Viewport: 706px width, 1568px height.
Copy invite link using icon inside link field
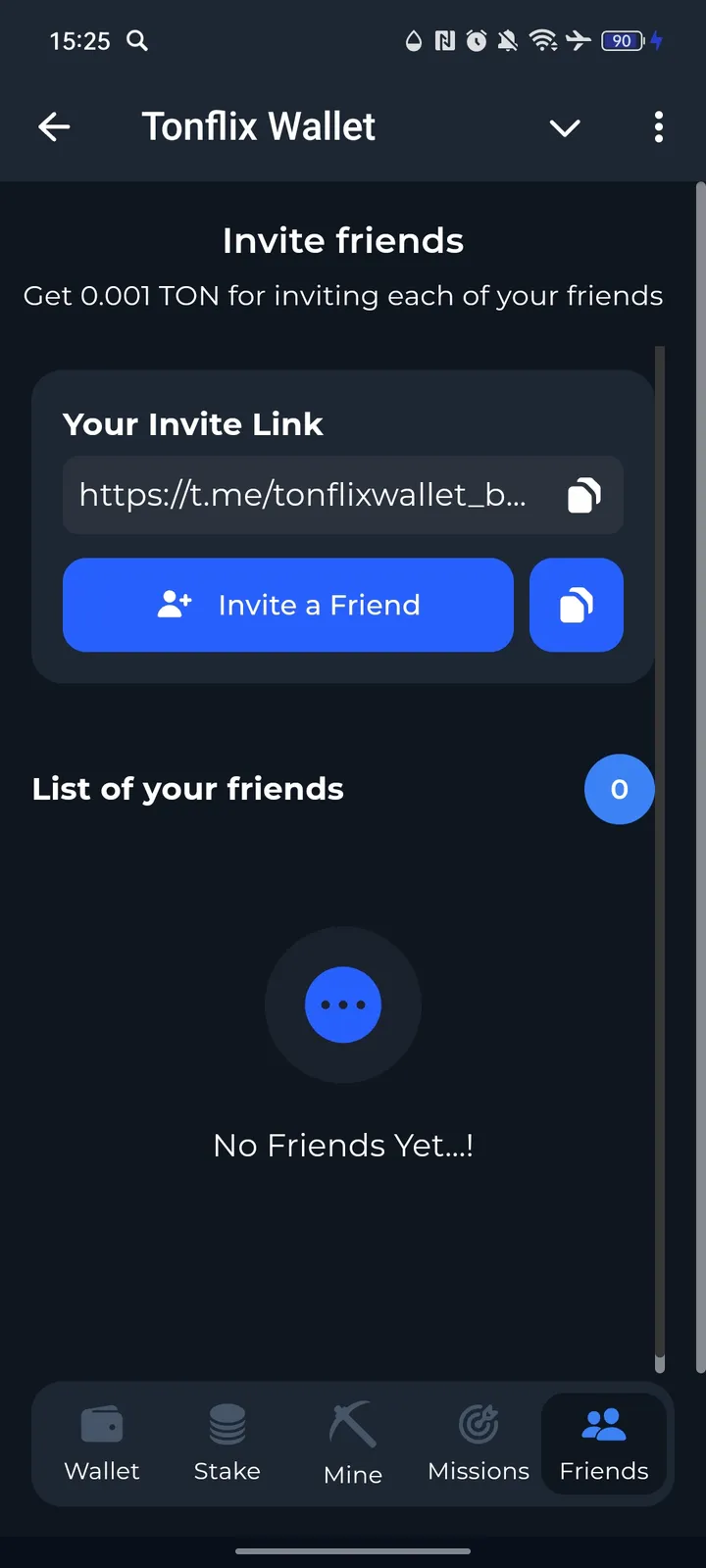[582, 496]
